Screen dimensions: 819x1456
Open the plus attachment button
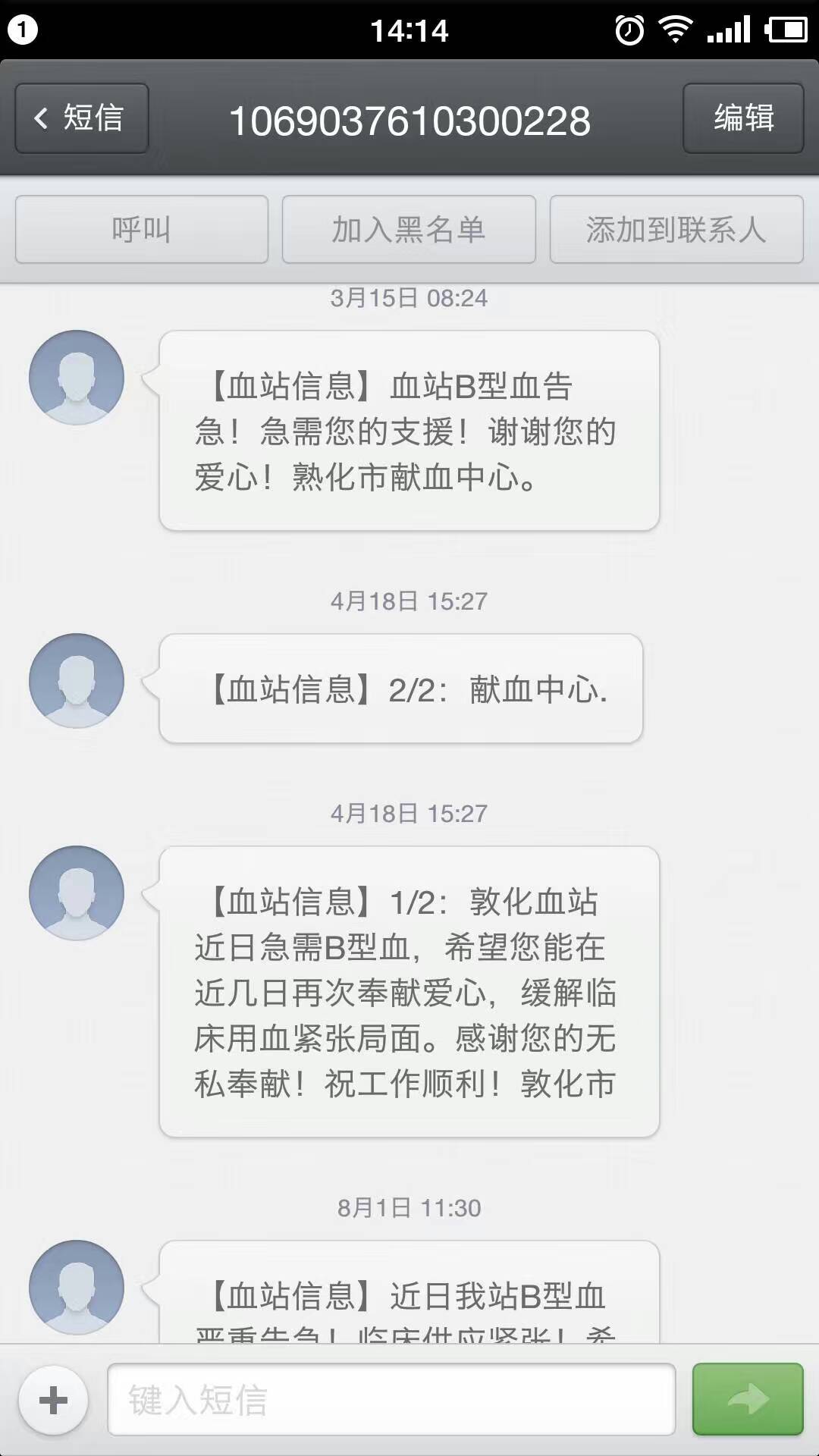pyautogui.click(x=53, y=1400)
